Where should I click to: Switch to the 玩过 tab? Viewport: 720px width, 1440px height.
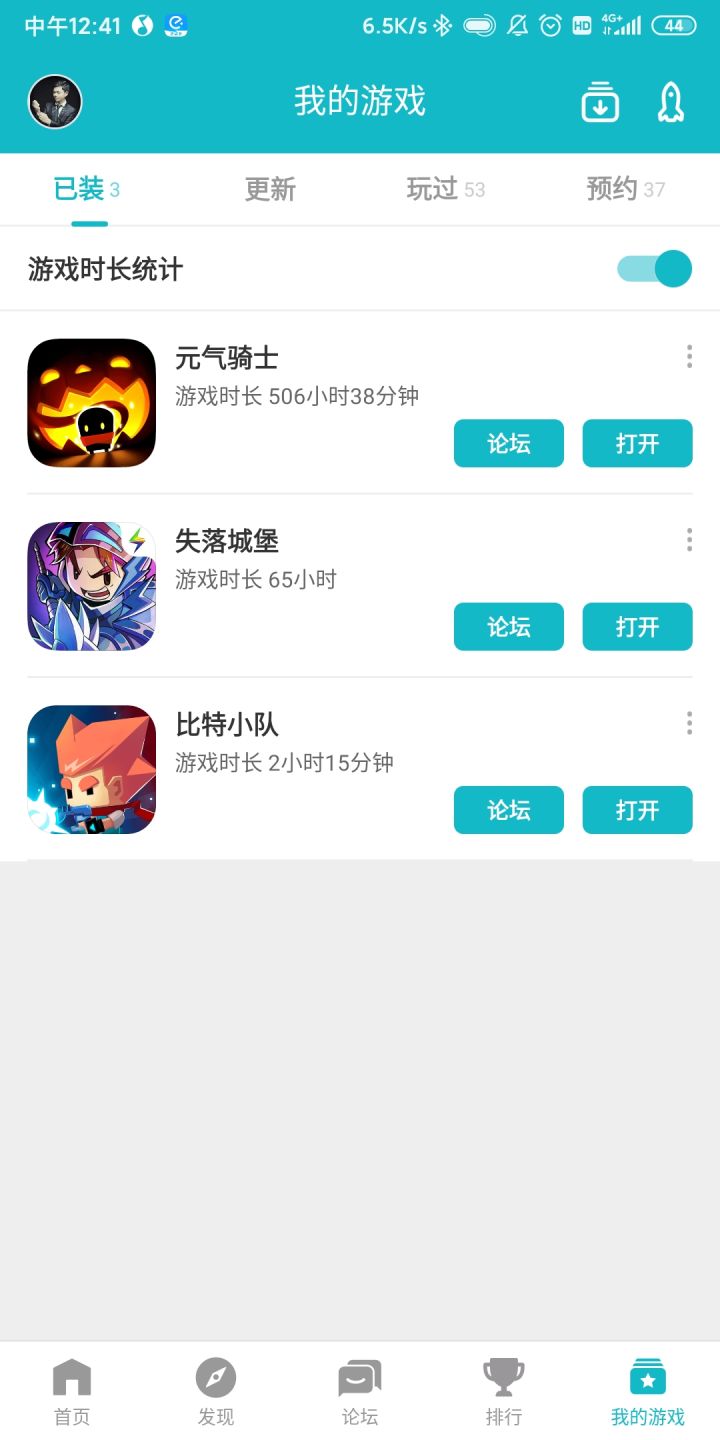pyautogui.click(x=446, y=189)
